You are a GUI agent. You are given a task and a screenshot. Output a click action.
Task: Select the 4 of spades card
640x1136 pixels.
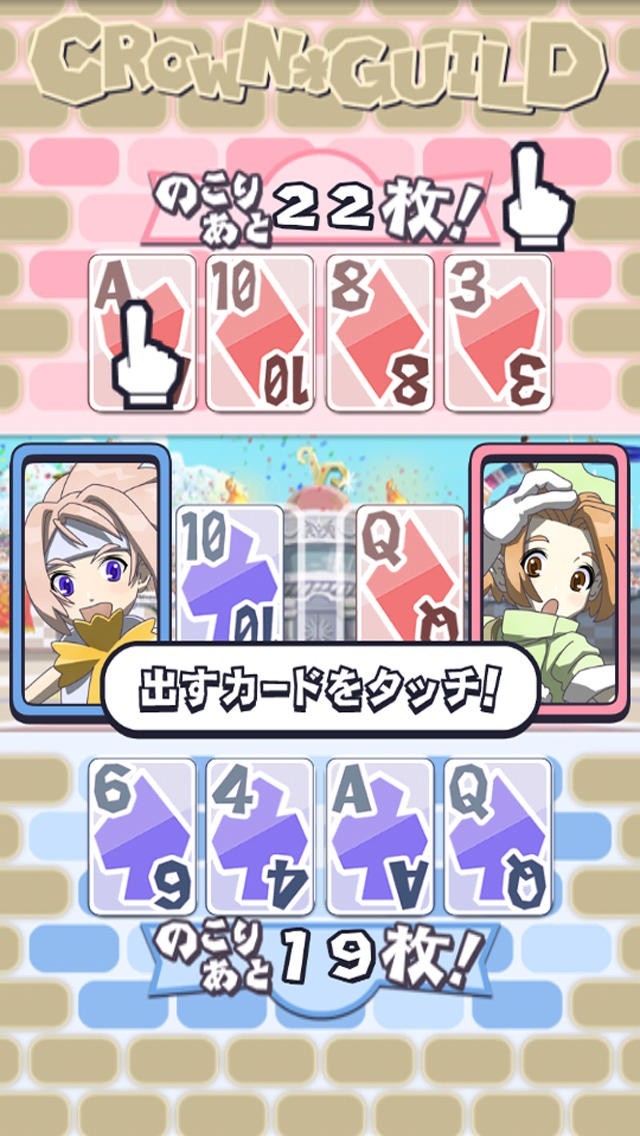(260, 837)
